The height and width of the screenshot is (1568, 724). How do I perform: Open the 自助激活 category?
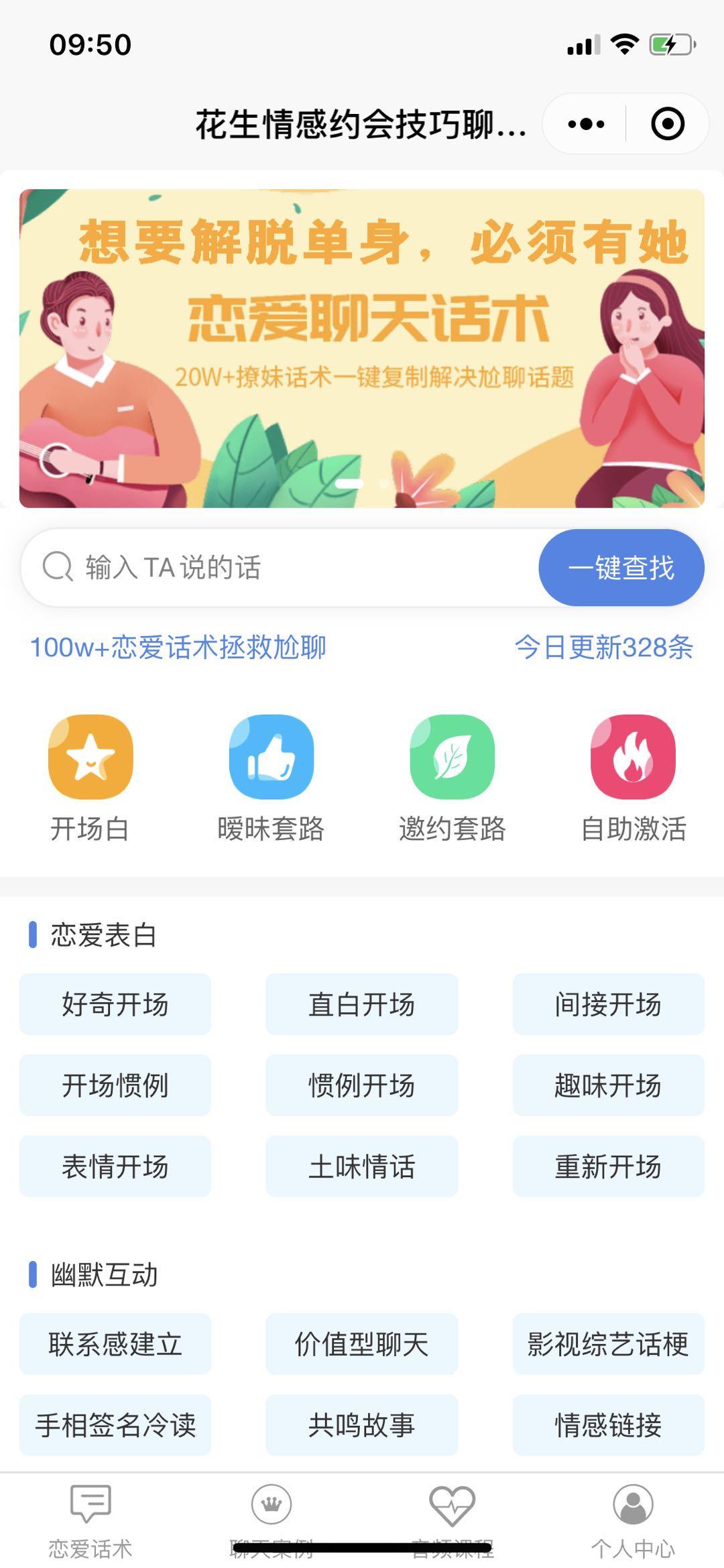coord(633,778)
